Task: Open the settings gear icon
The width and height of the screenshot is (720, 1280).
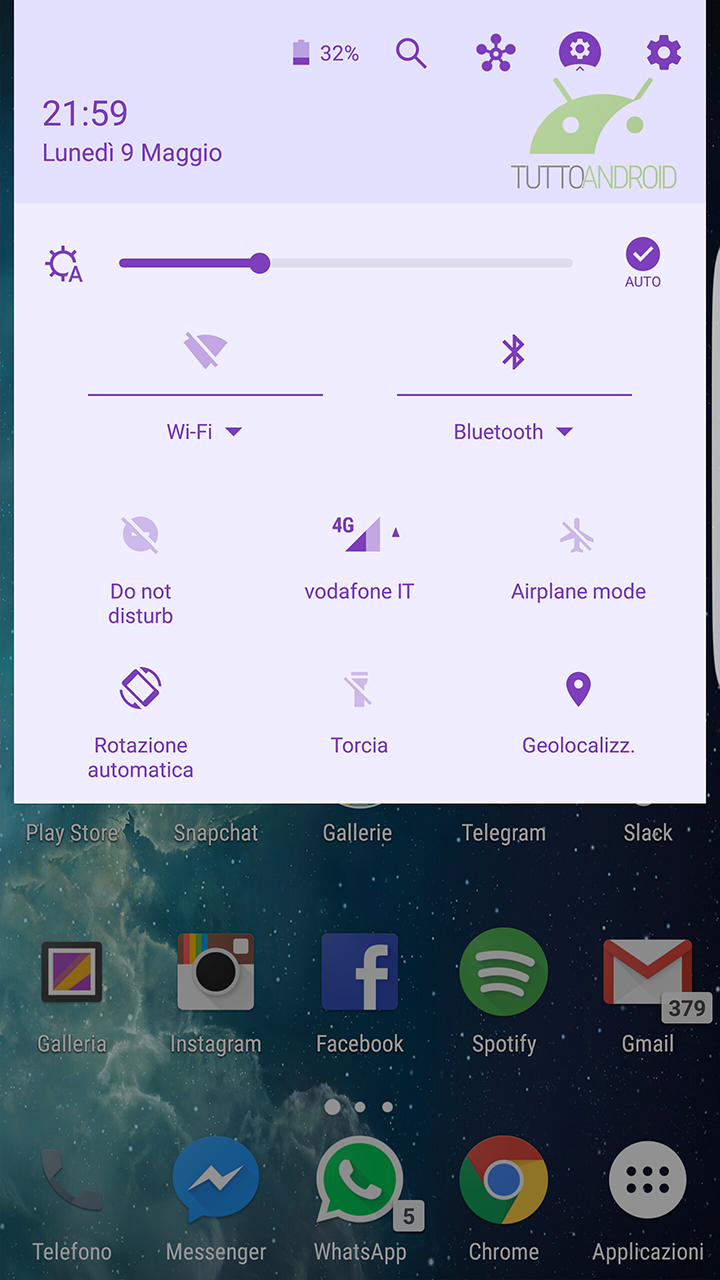Action: (664, 52)
